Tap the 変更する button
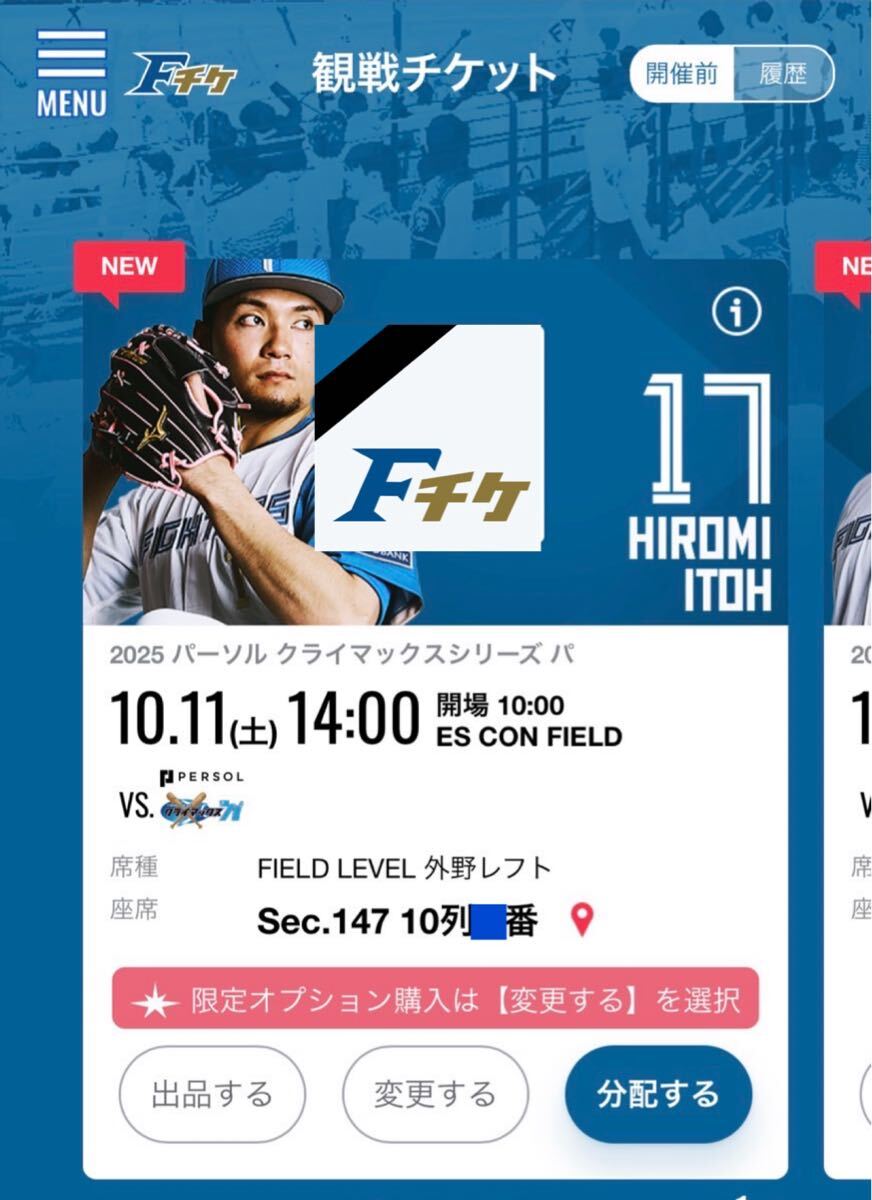The height and width of the screenshot is (1200, 872). click(x=434, y=1094)
